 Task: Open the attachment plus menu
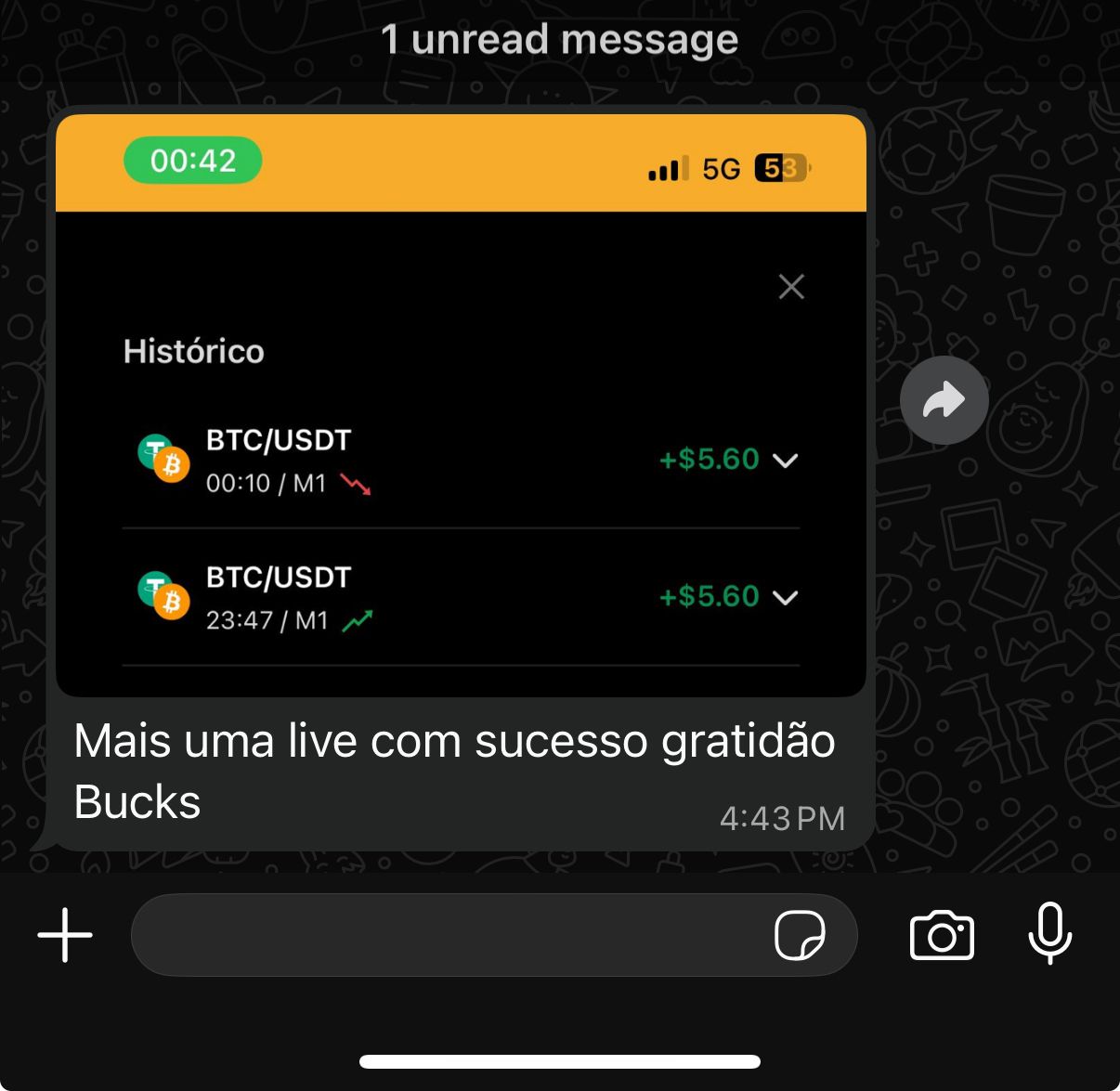coord(65,935)
